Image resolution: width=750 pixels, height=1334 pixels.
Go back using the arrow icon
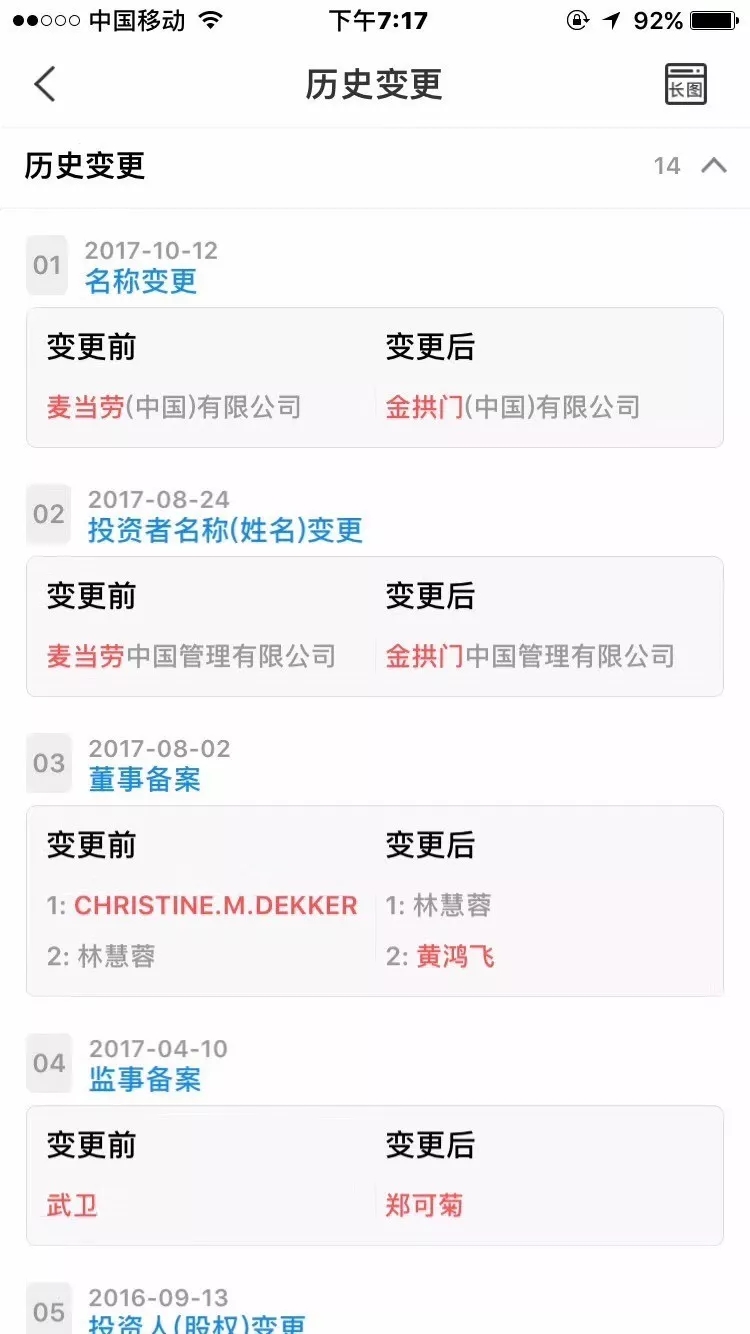(45, 84)
